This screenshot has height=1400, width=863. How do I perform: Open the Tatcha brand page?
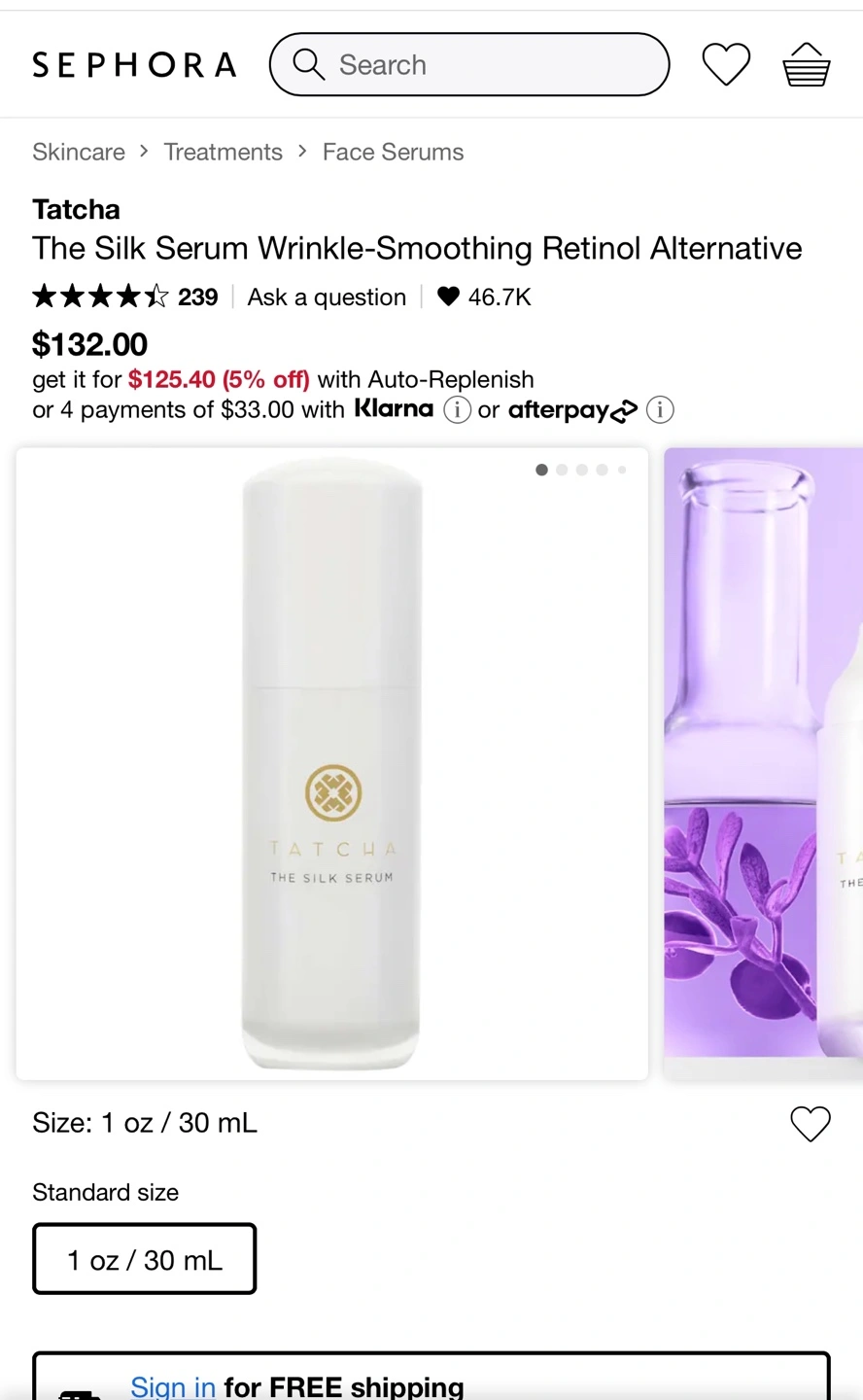click(x=76, y=209)
